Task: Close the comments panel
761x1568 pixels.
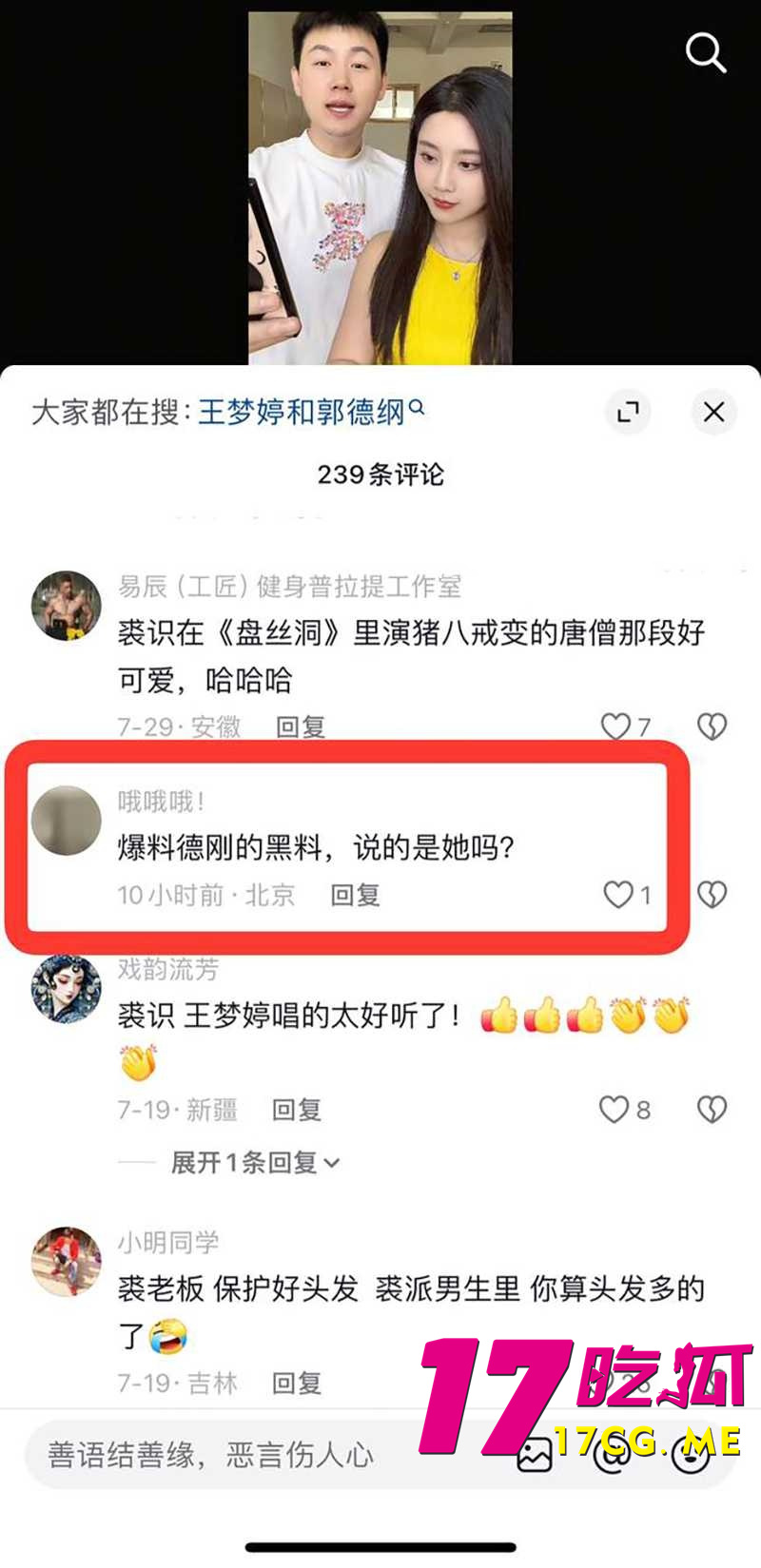Action: coord(713,412)
